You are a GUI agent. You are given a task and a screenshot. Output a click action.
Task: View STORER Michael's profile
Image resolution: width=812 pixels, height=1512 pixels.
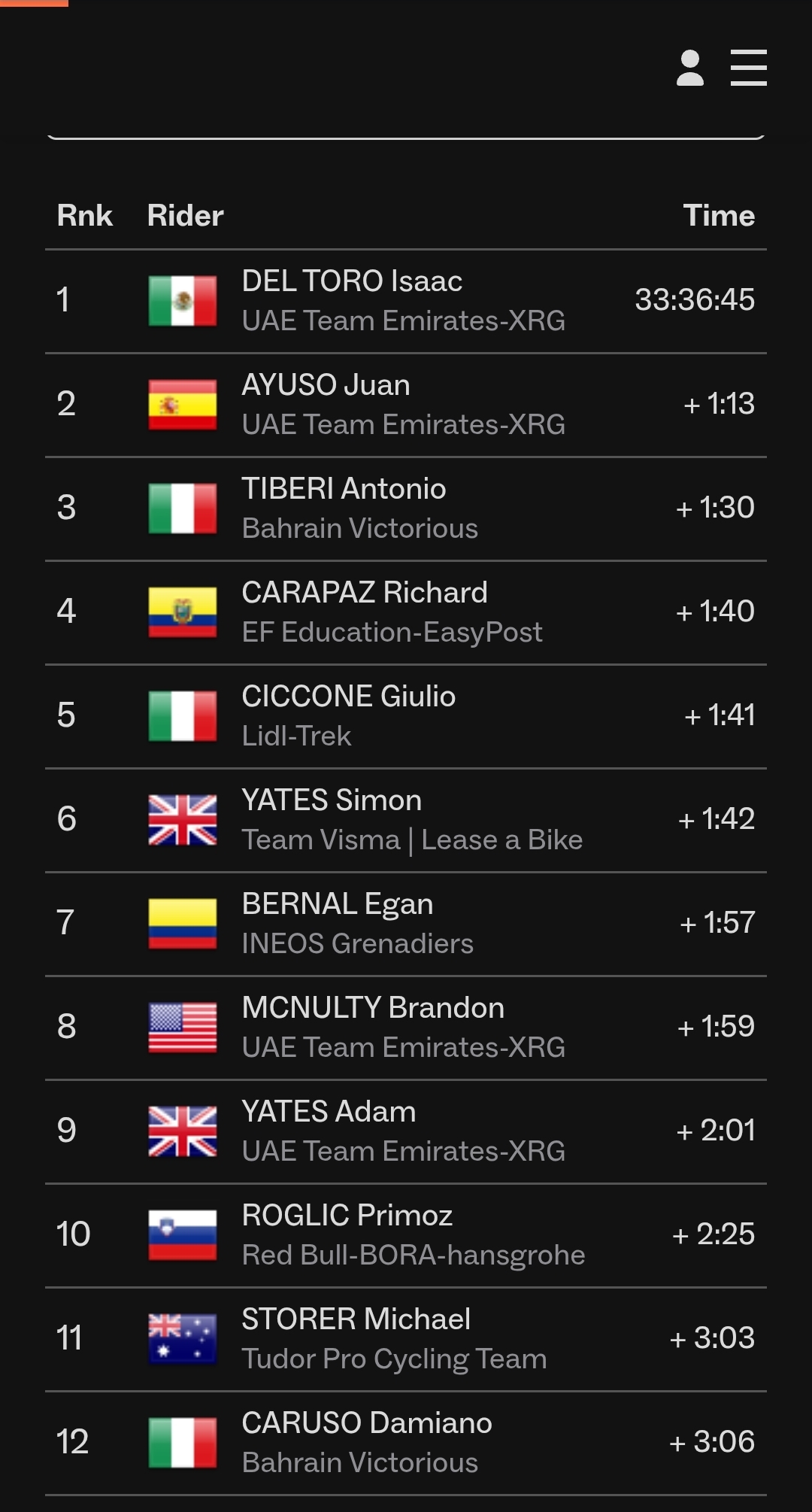click(x=356, y=1319)
